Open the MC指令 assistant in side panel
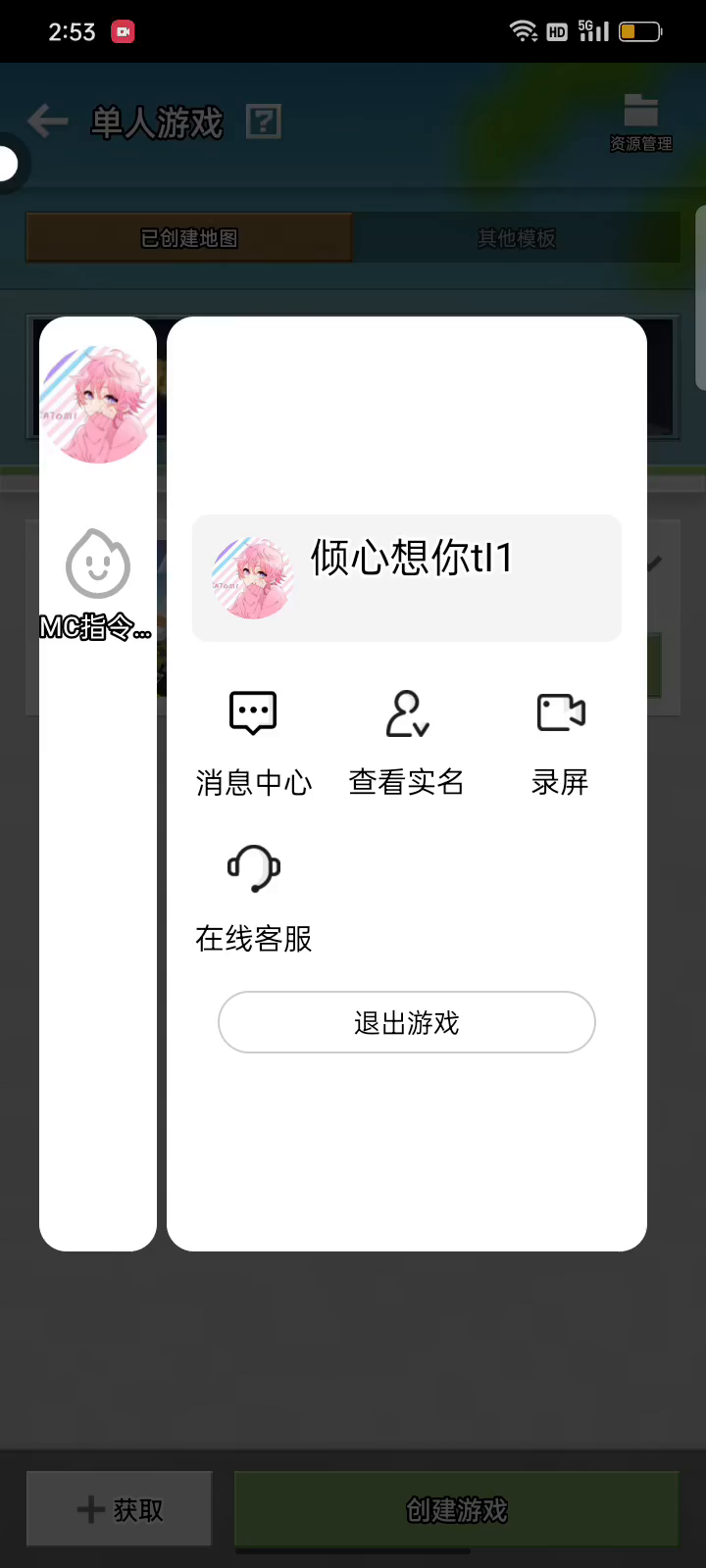706x1568 pixels. 97,584
